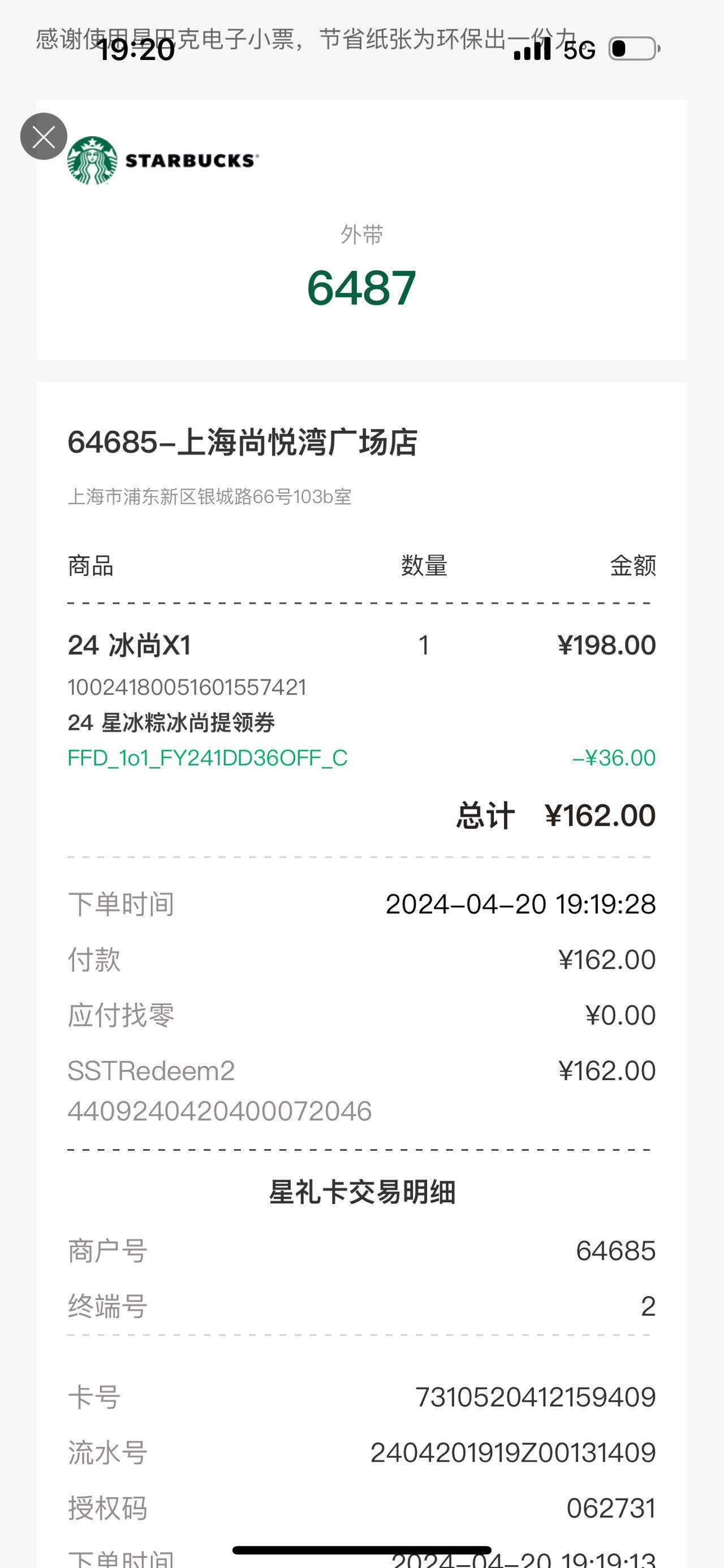The image size is (724, 1568).
Task: Close the Starbucks e-receipt
Action: coord(44,136)
